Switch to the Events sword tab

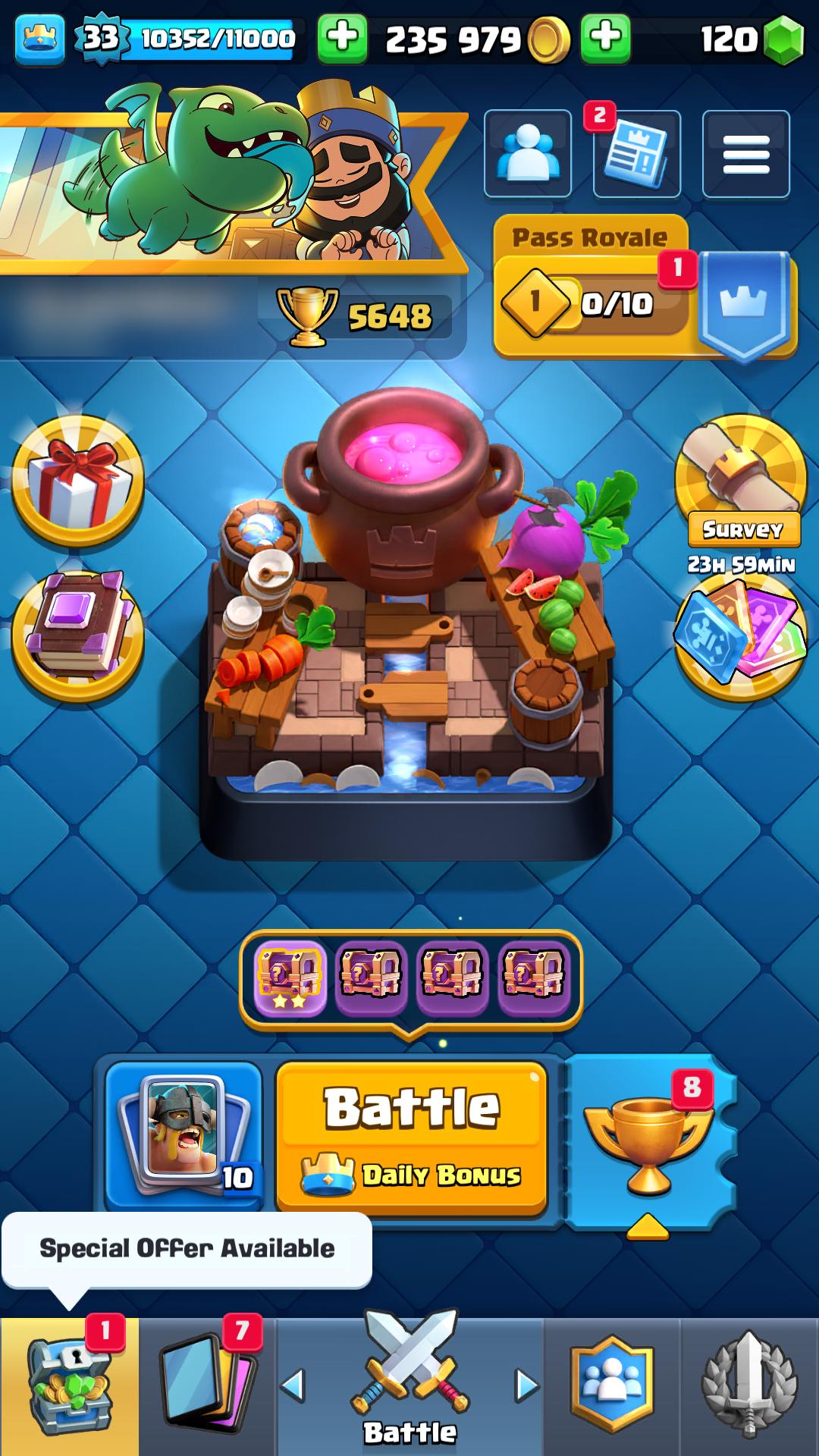(x=749, y=1386)
